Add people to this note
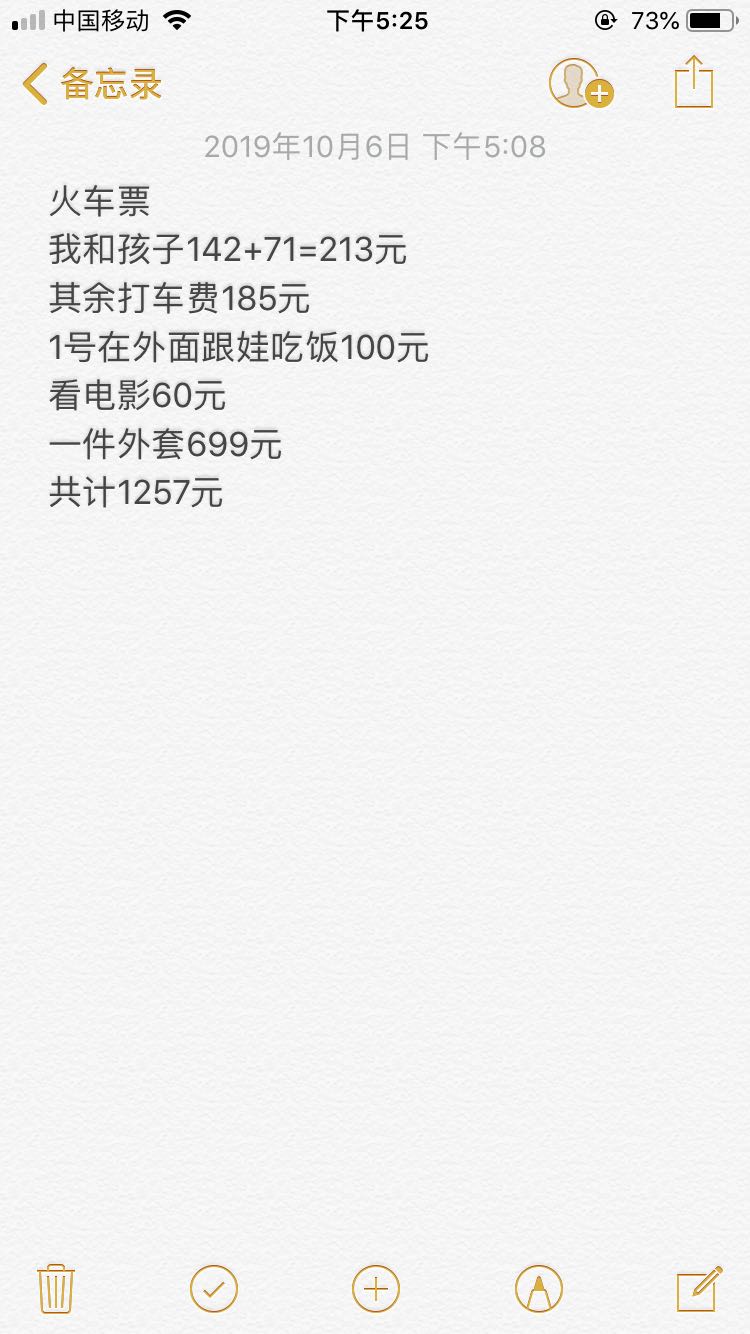This screenshot has width=750, height=1334. coord(580,83)
